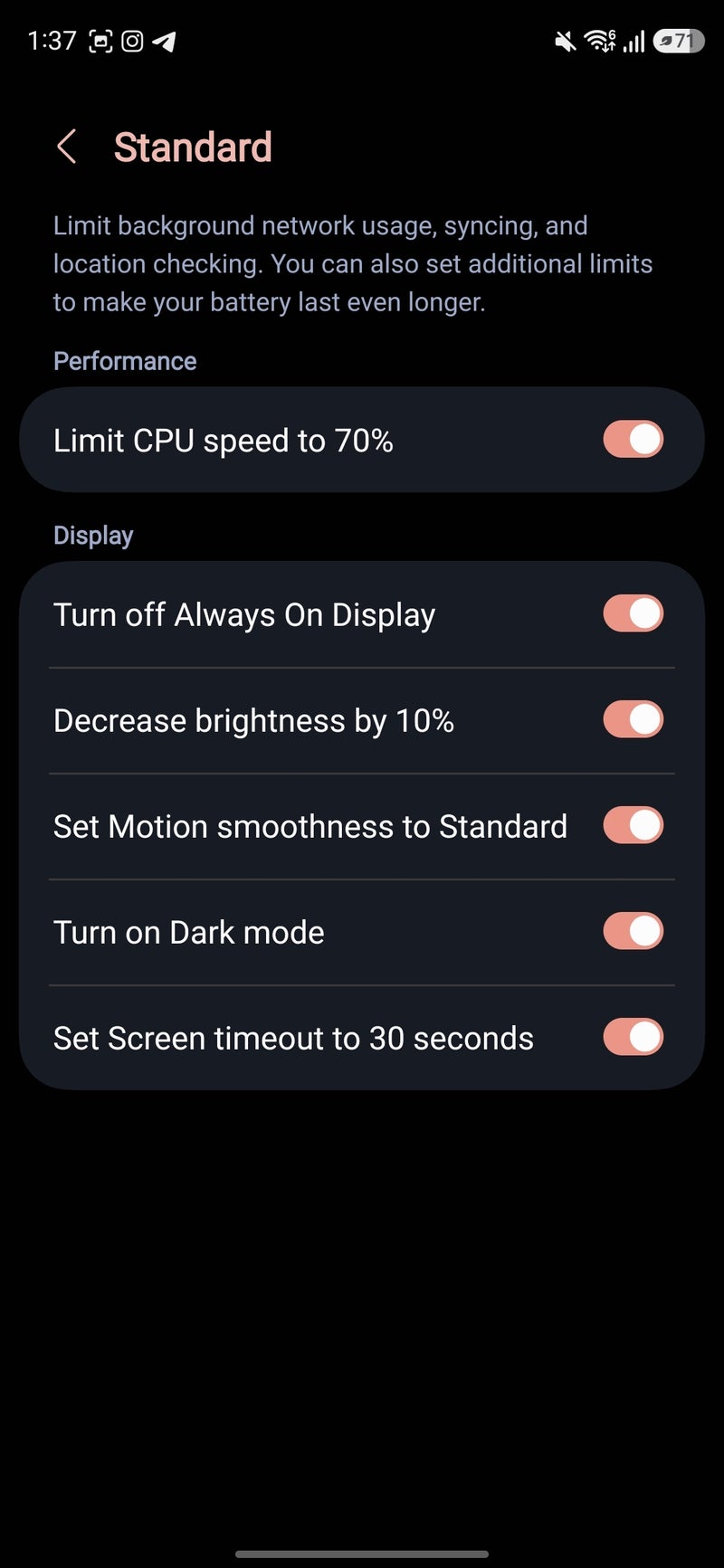Viewport: 724px width, 1568px height.
Task: Toggle off Turn off Always On Display
Action: 633,613
